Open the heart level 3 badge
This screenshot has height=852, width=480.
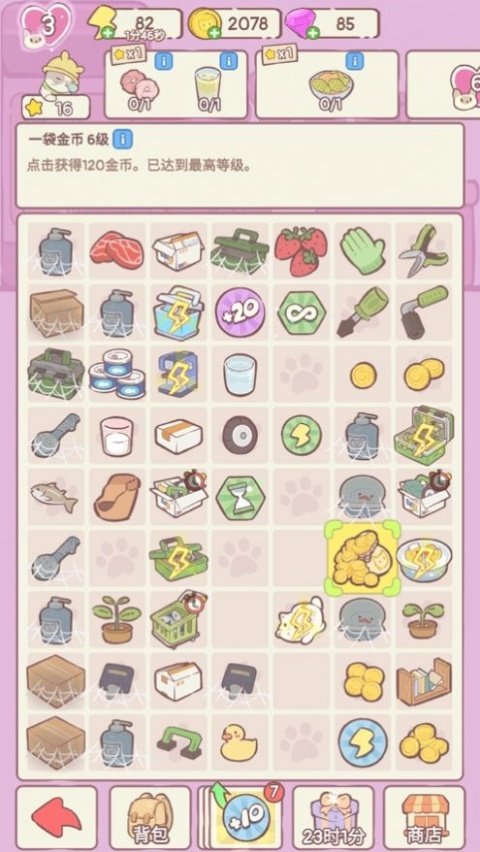[x=46, y=24]
